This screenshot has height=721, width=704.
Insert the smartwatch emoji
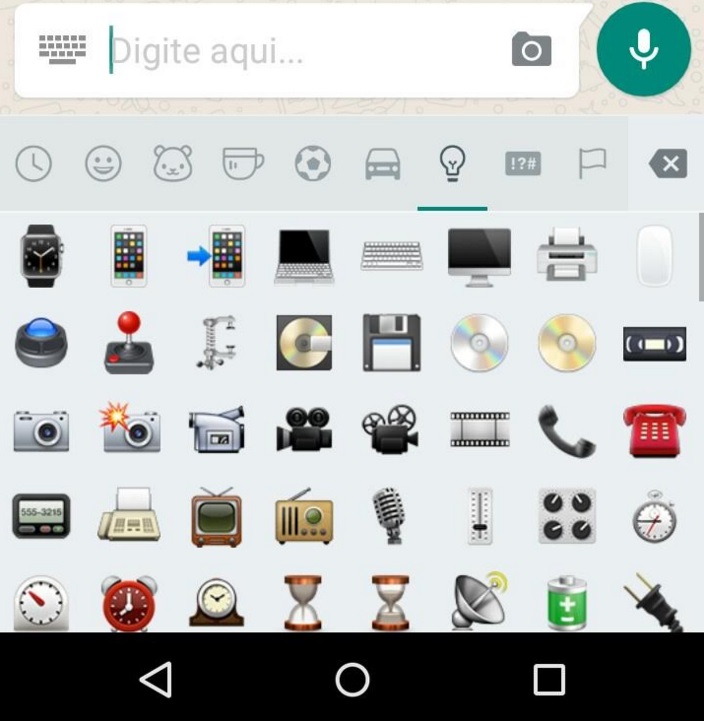(41, 256)
